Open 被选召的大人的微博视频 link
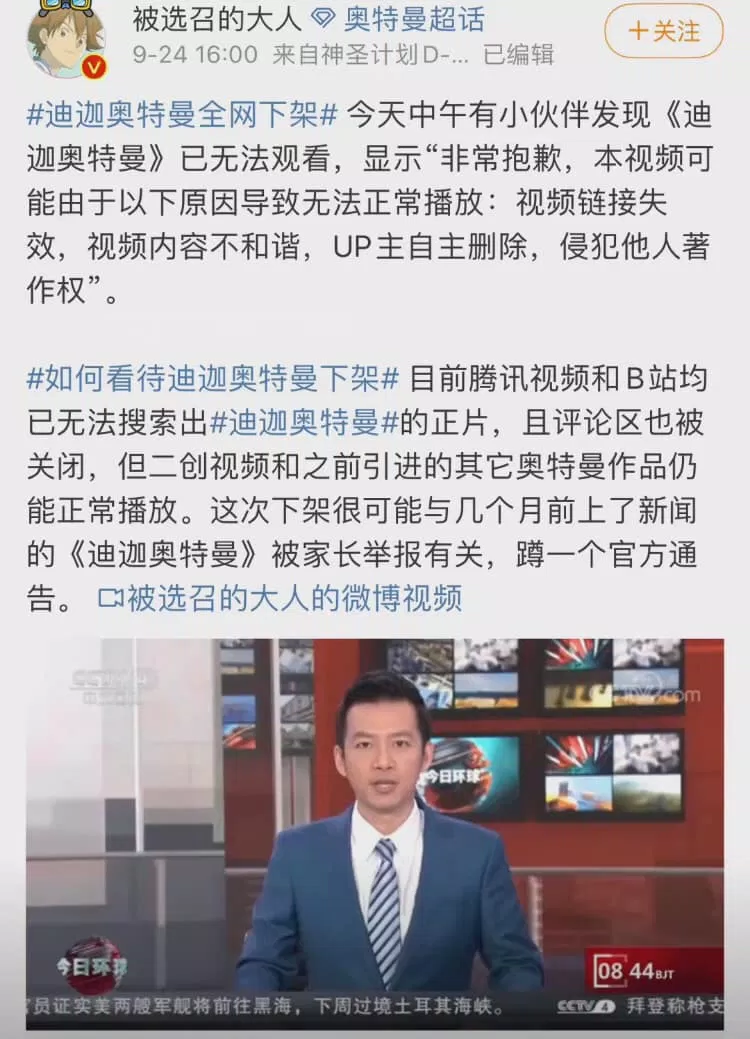 tap(280, 598)
